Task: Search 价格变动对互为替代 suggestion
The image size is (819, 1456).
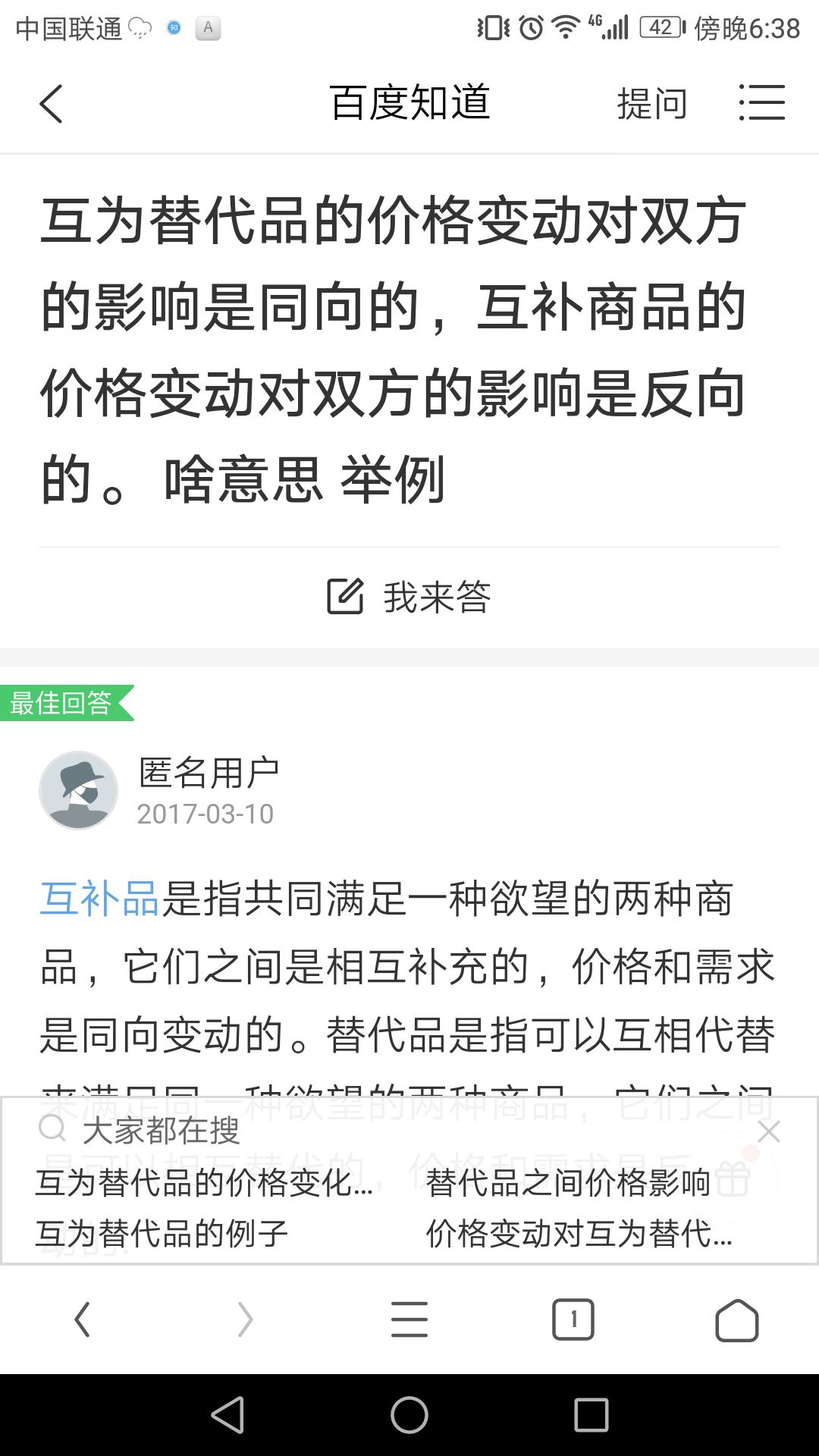Action: tap(579, 1234)
